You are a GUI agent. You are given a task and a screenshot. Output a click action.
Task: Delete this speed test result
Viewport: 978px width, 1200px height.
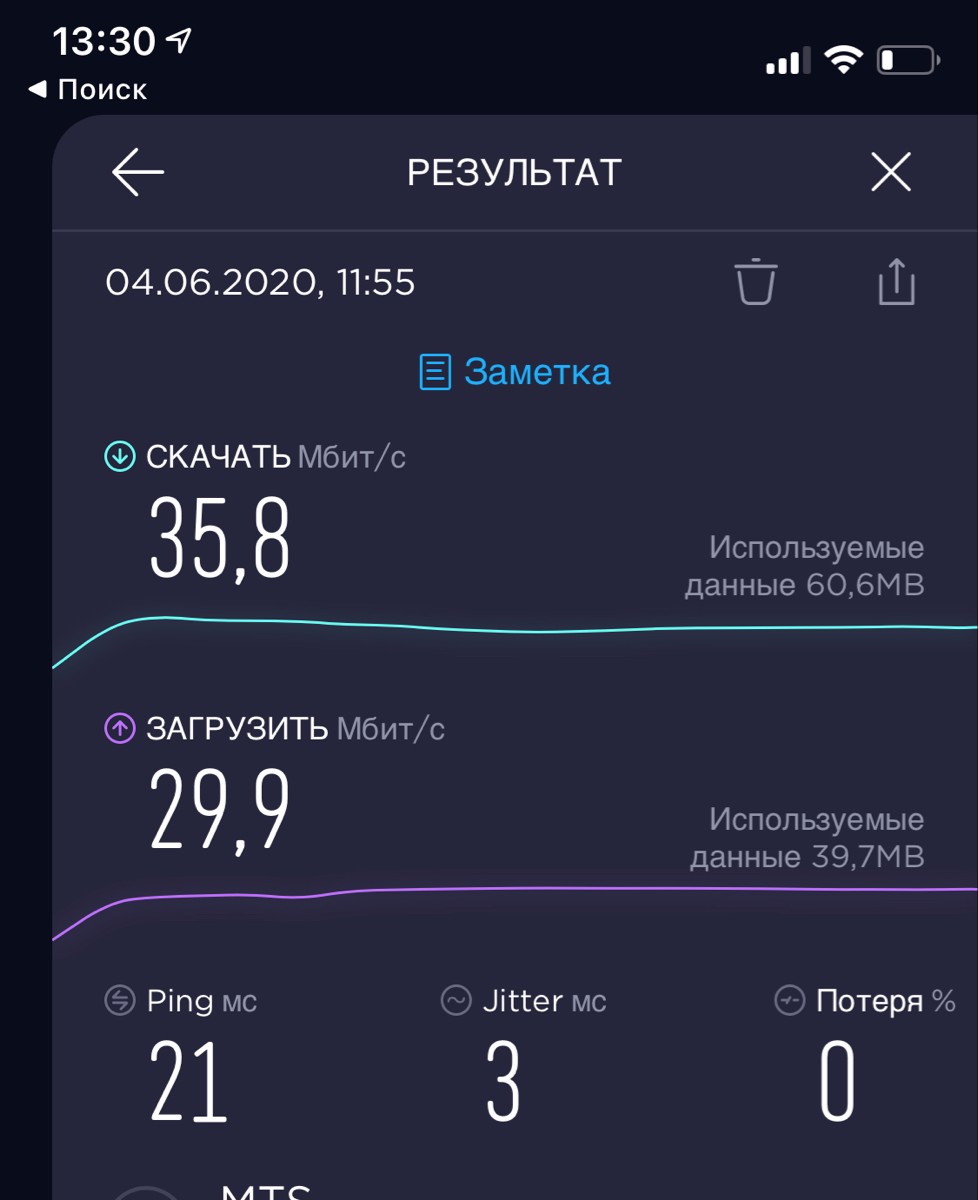click(756, 281)
